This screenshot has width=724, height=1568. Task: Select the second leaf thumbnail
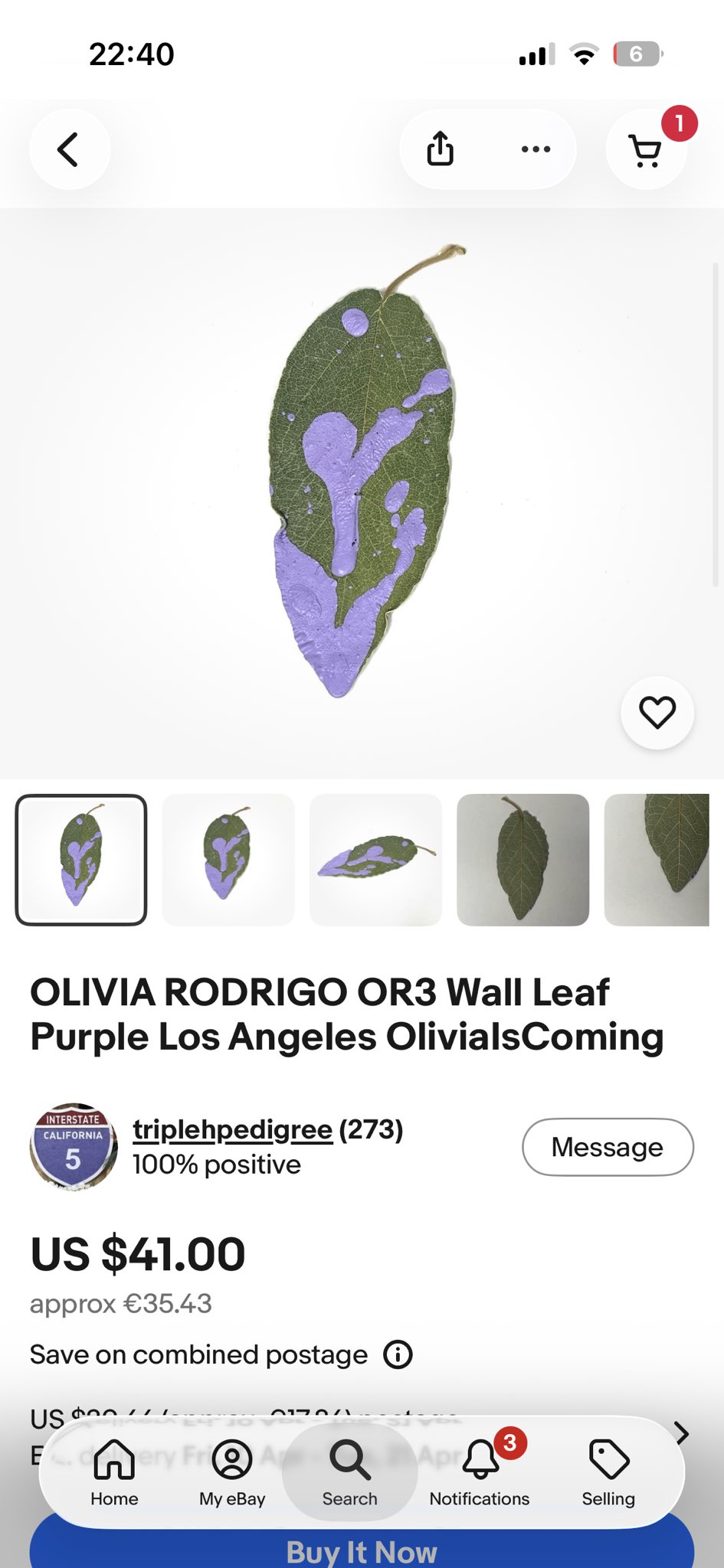tap(228, 860)
